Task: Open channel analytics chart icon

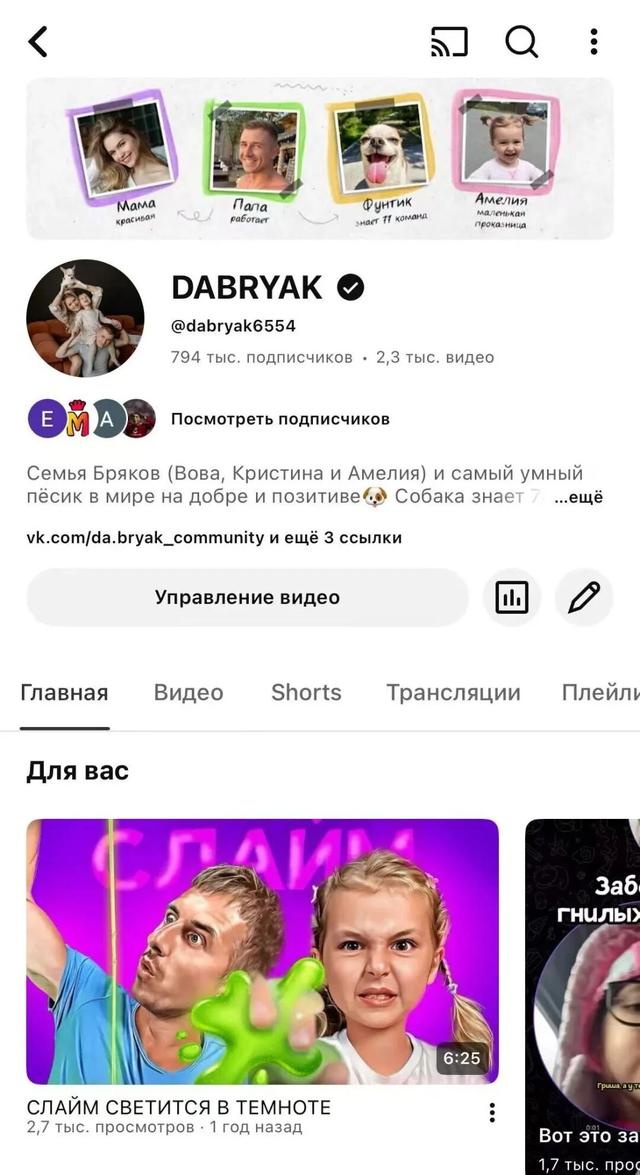Action: click(x=511, y=598)
